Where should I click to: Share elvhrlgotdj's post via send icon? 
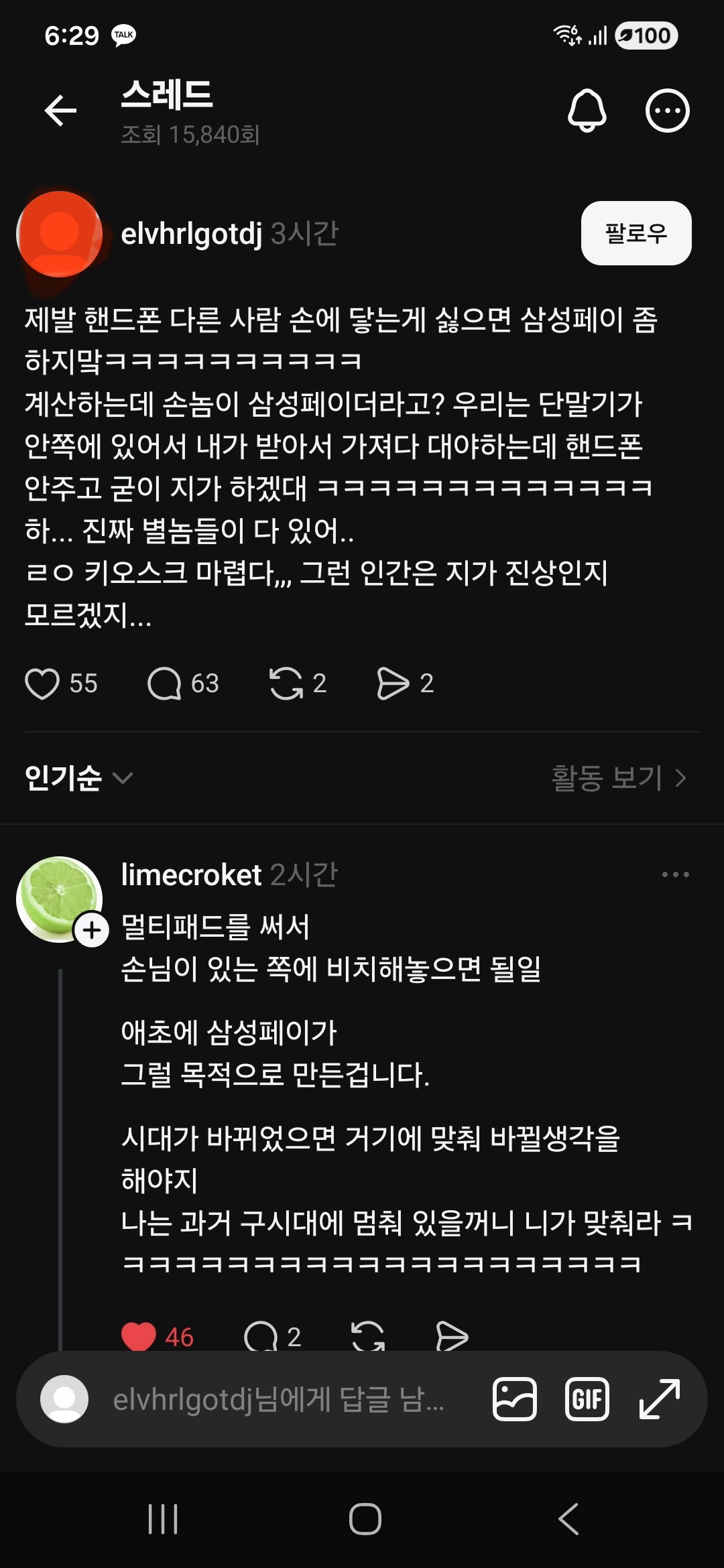click(x=393, y=683)
